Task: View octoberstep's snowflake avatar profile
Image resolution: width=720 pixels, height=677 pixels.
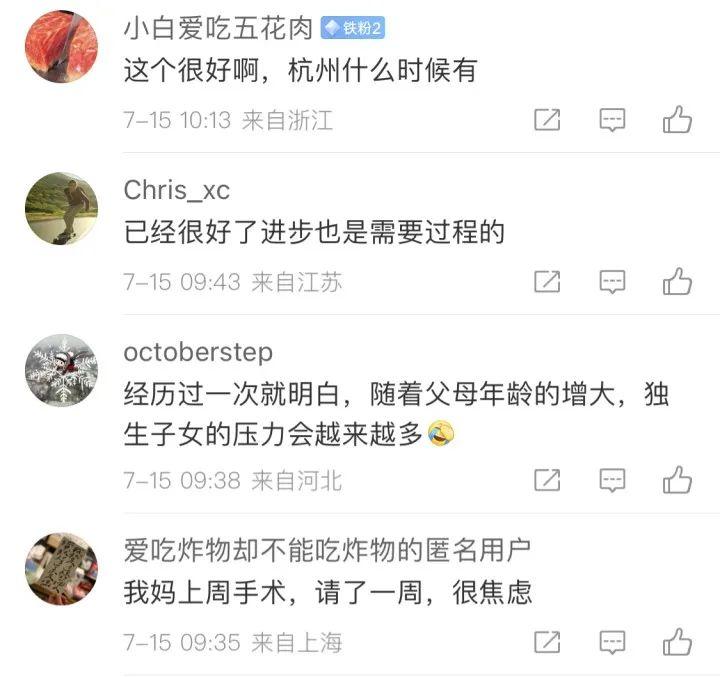Action: tap(61, 370)
